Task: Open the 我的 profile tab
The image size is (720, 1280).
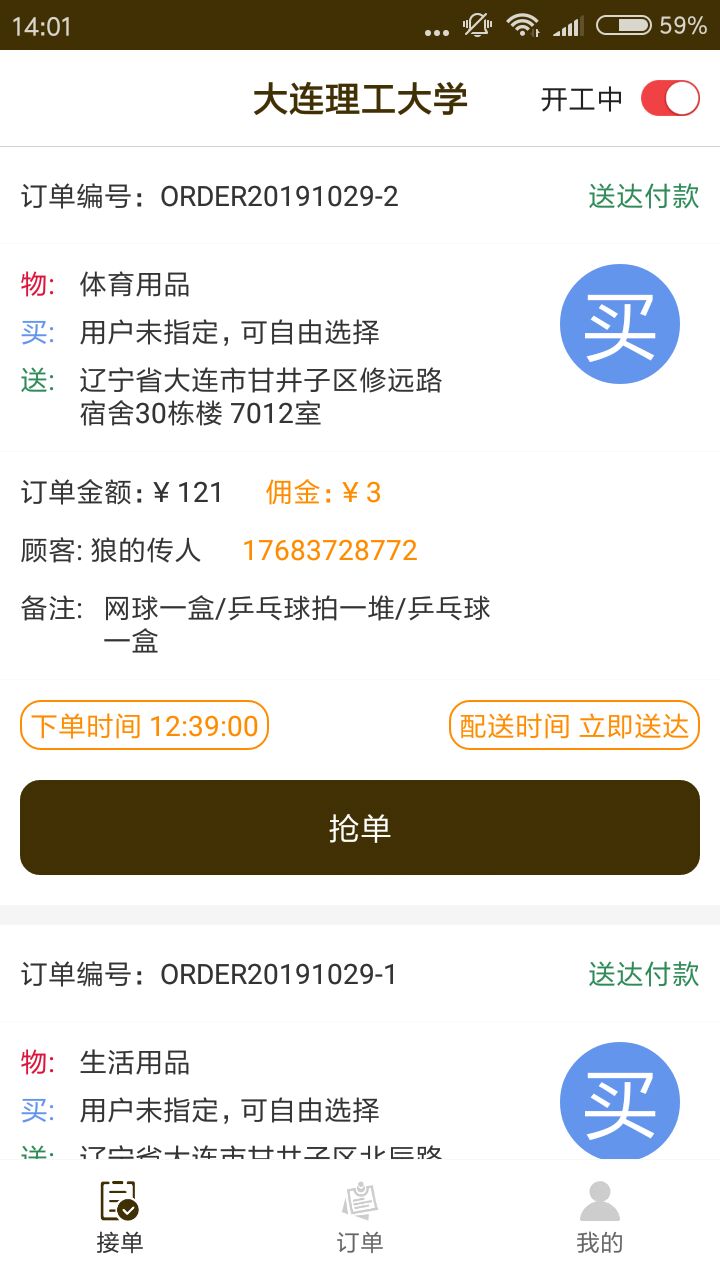Action: pyautogui.click(x=600, y=1218)
